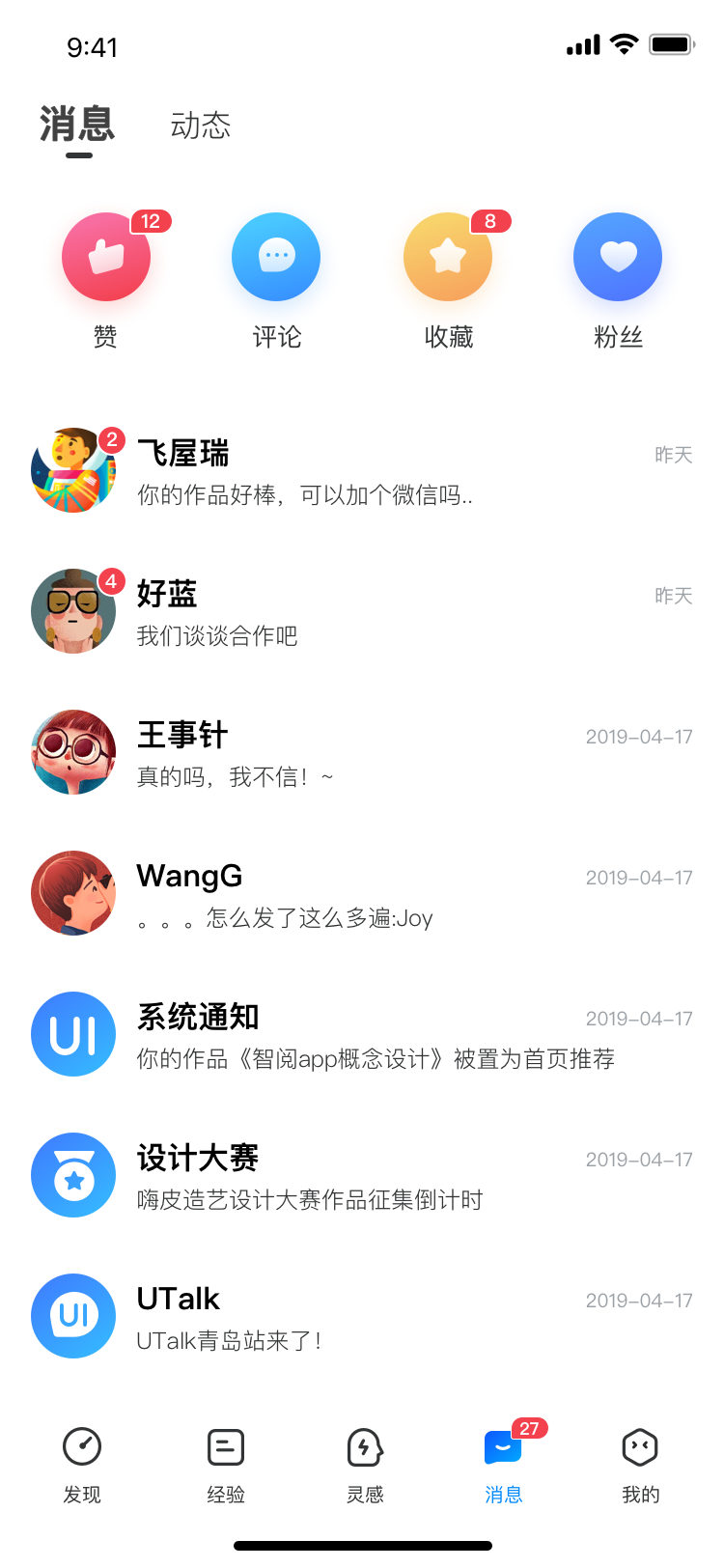Open the 系统通知 message

tap(362, 1035)
